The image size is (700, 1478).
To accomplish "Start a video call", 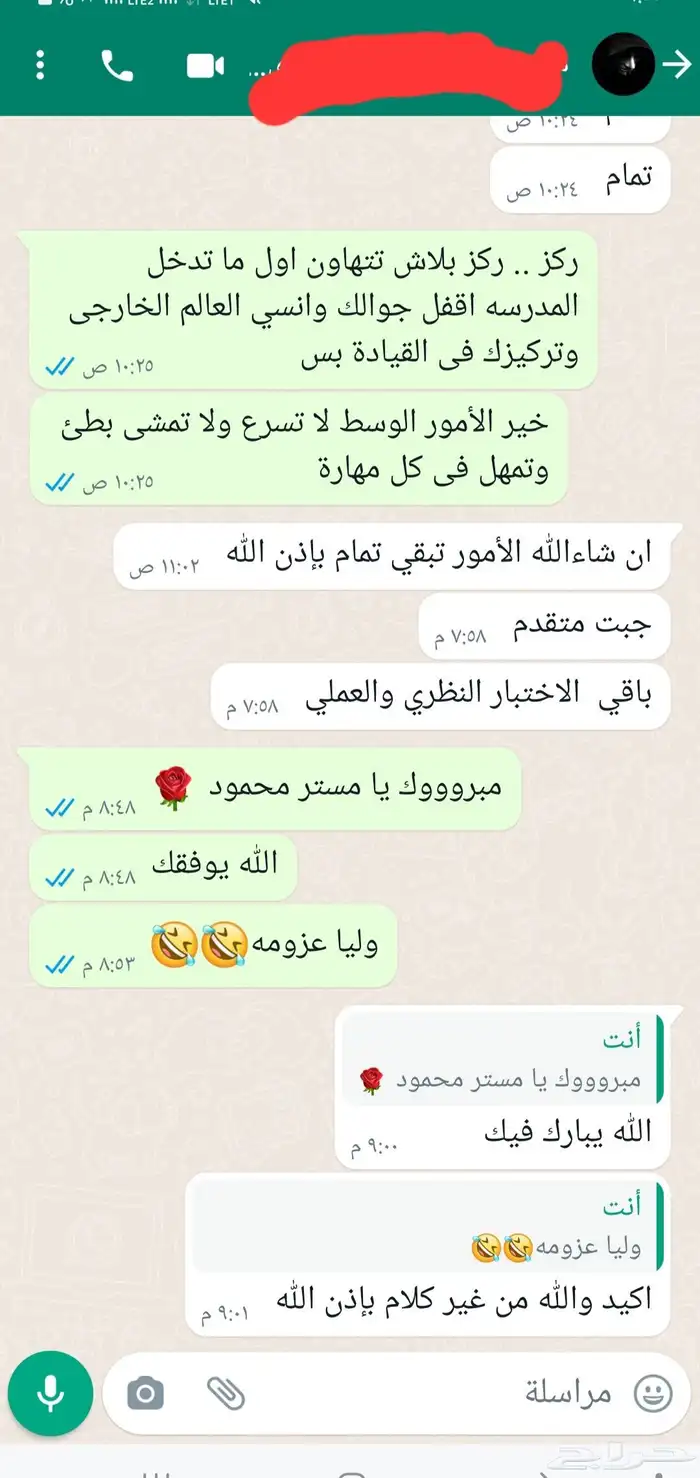I will tap(205, 65).
